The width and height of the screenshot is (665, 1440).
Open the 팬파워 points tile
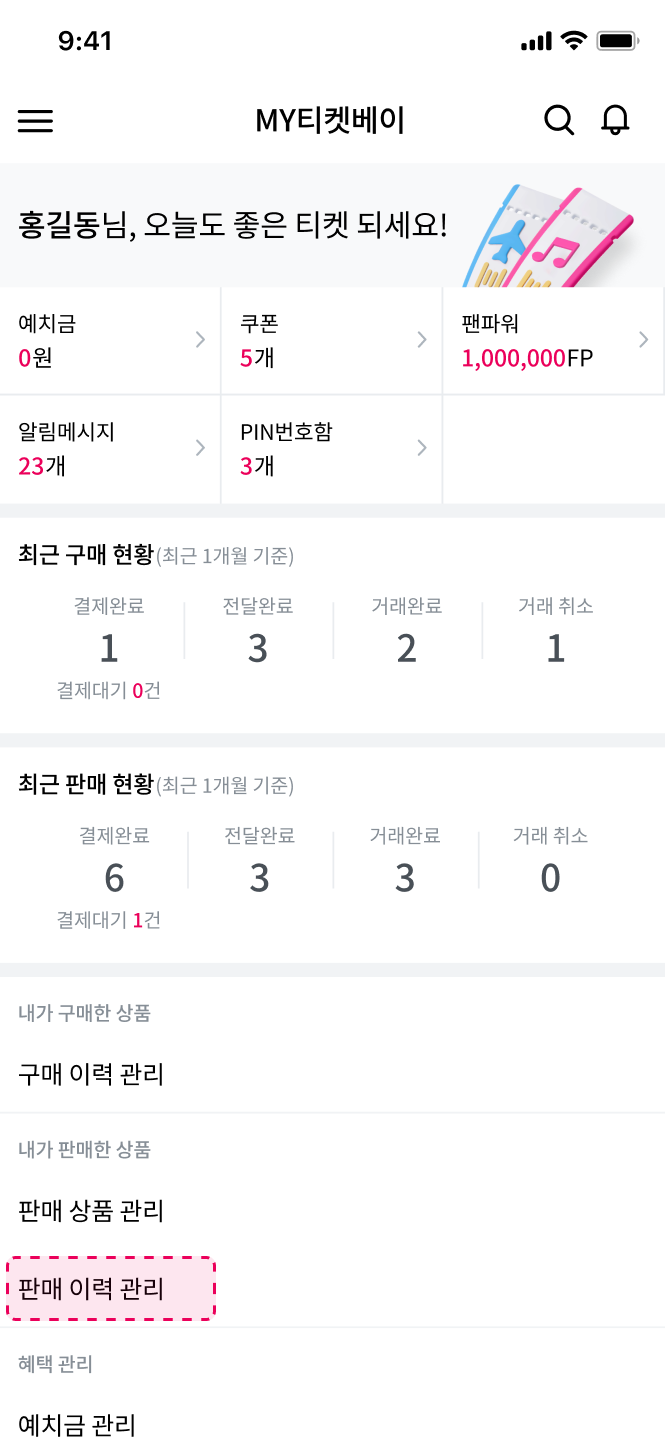(554, 341)
